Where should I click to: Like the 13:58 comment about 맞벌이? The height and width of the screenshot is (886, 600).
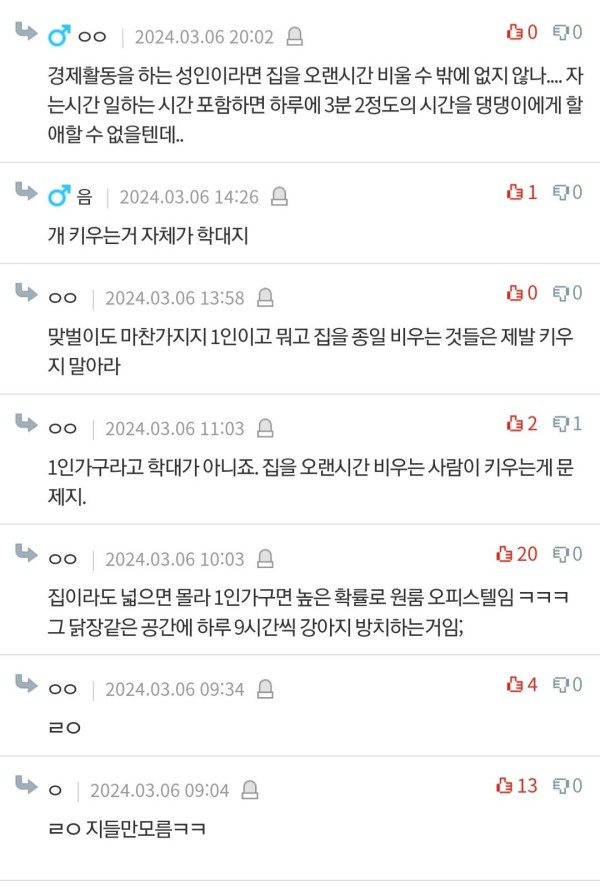(515, 293)
